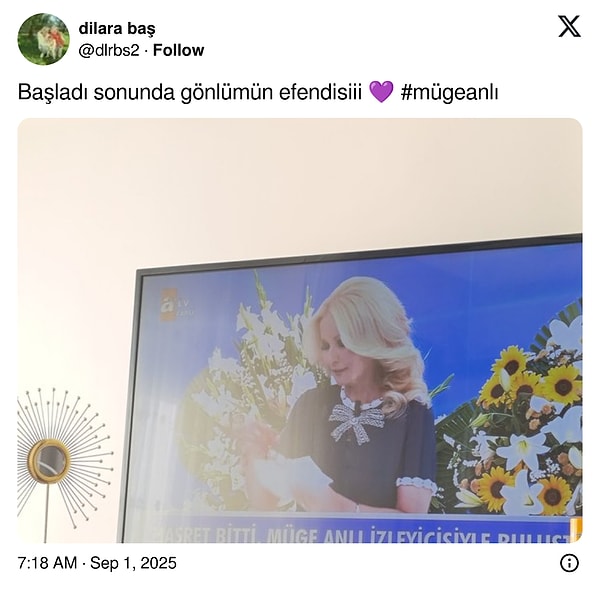The height and width of the screenshot is (593, 600).
Task: View the attached TV photo
Action: coord(300,330)
